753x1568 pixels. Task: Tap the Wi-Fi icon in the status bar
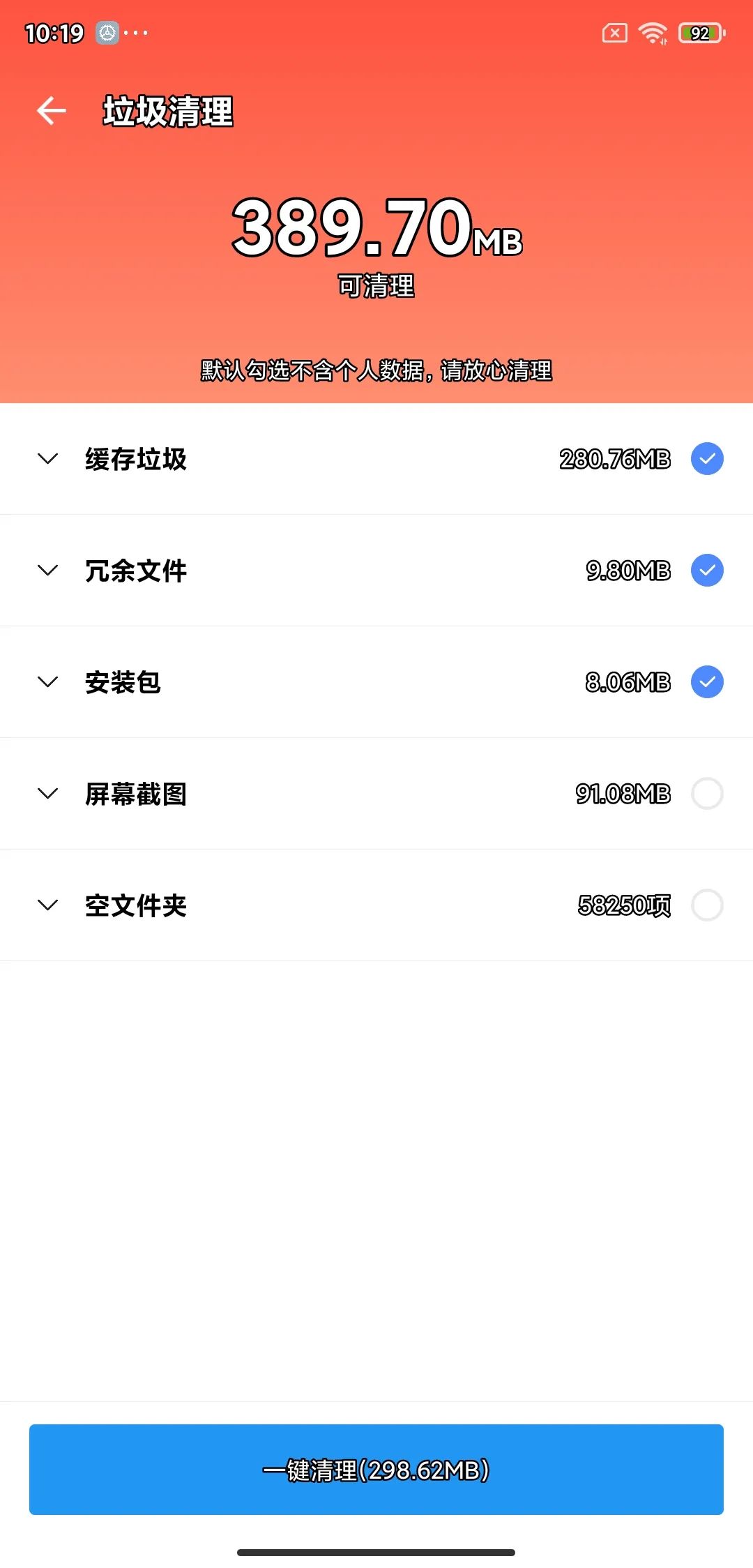tap(654, 32)
